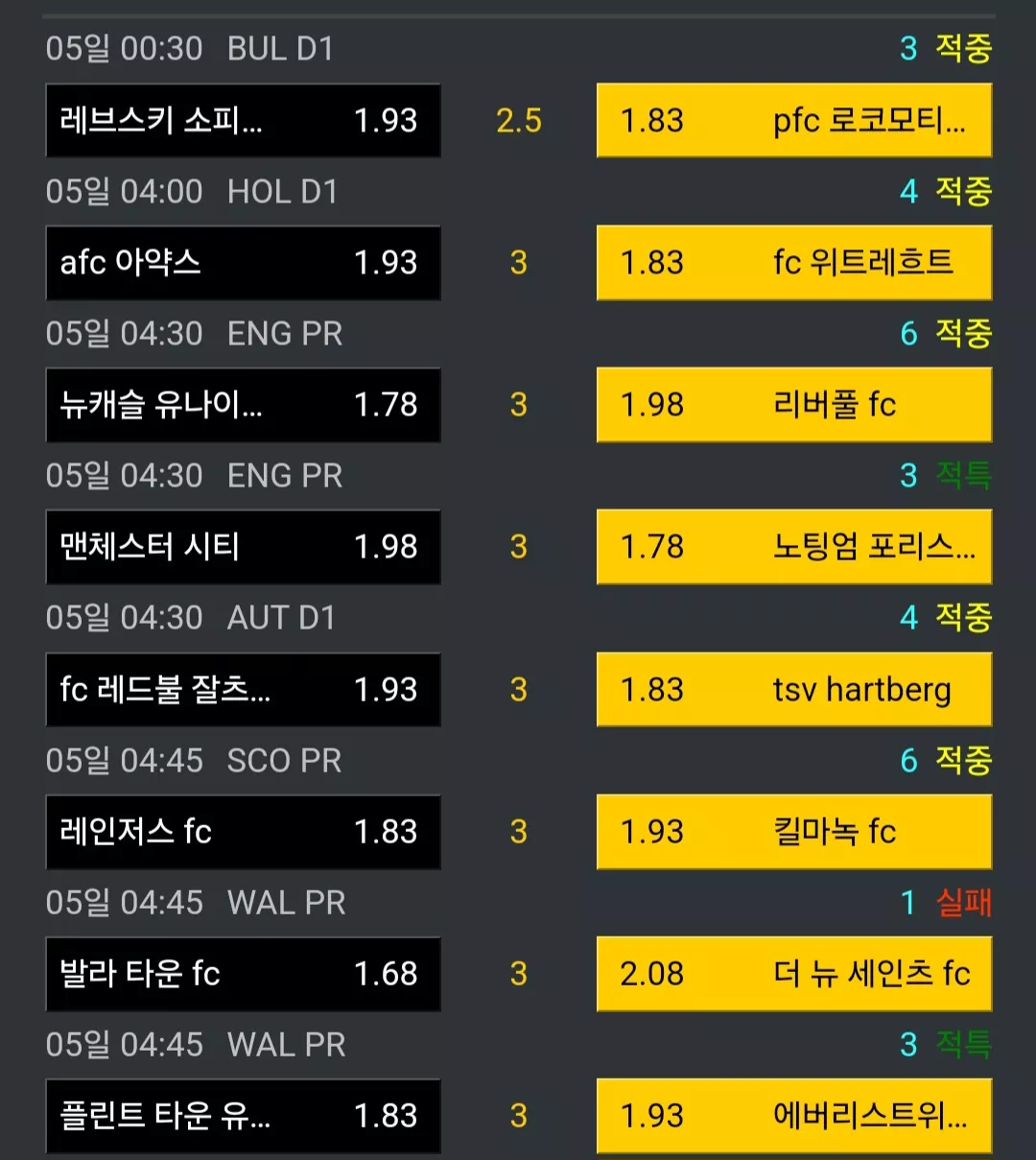Image resolution: width=1036 pixels, height=1160 pixels.
Task: Pick 더 뉴 세인츠 fc at 2.08
Action: (x=794, y=974)
